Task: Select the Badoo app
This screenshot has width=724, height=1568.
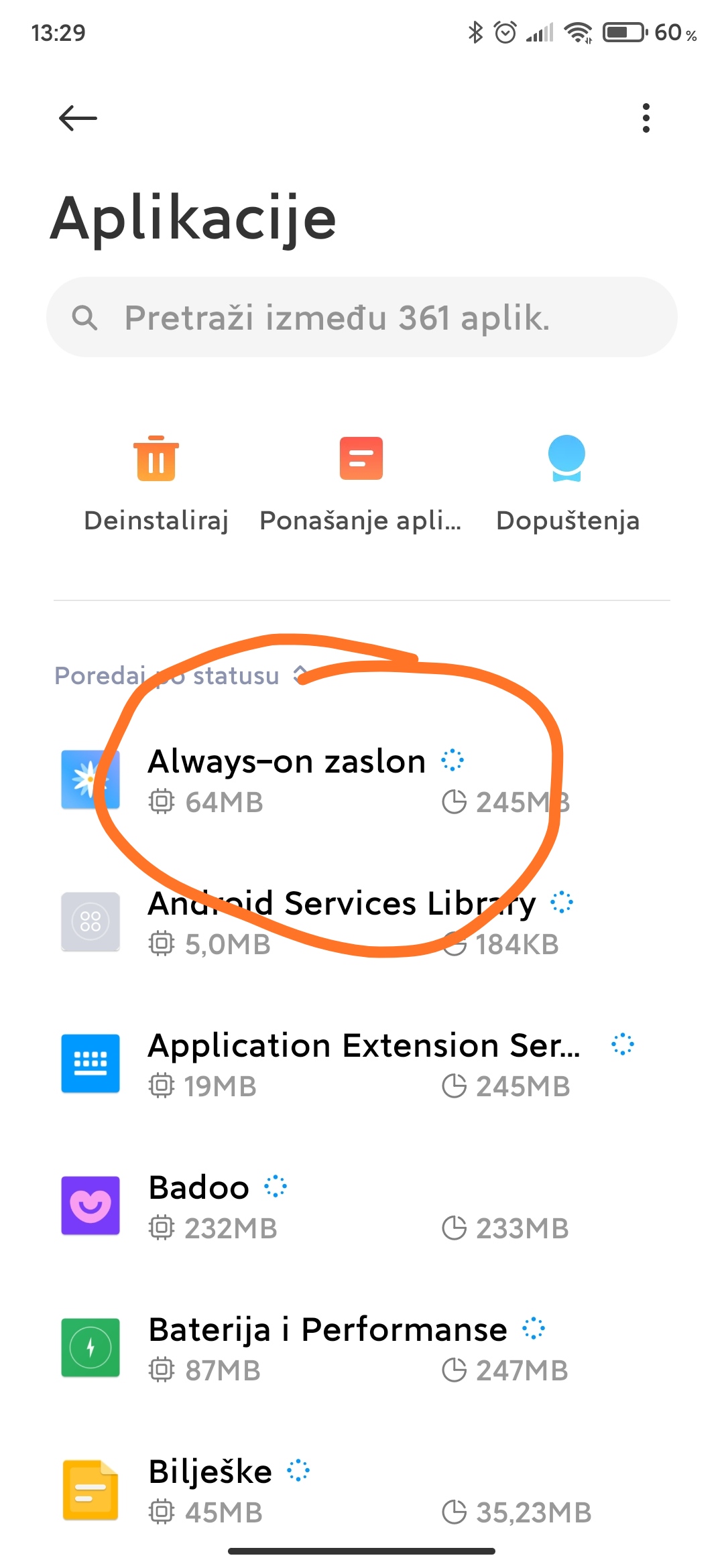Action: click(362, 1207)
